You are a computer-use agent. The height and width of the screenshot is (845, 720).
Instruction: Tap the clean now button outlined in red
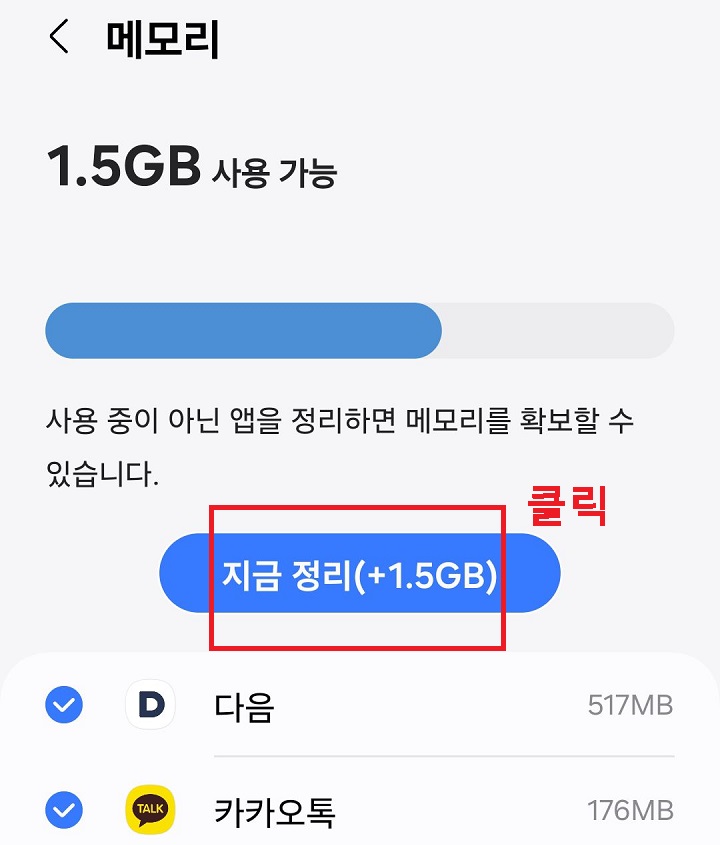360,572
